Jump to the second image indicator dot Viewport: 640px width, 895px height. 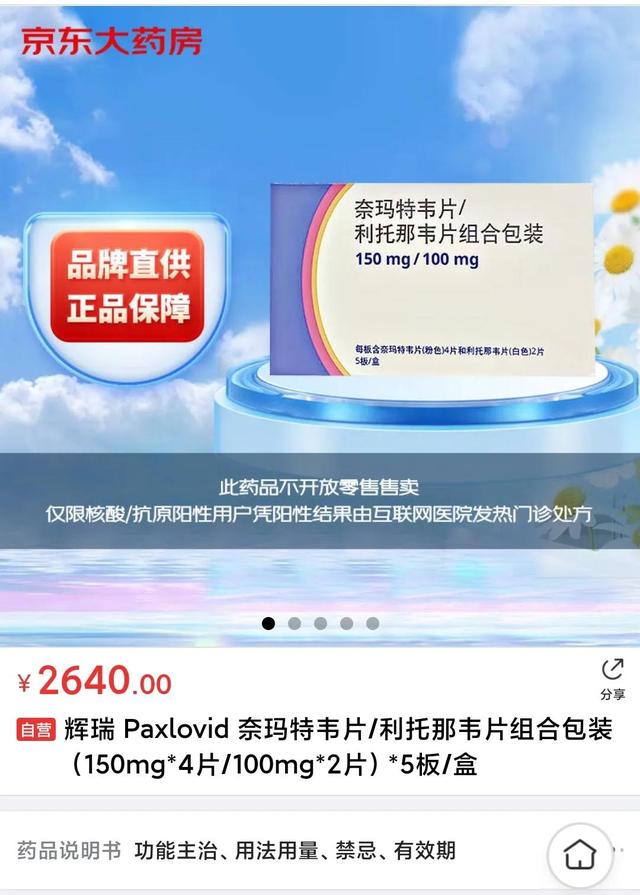[x=294, y=623]
